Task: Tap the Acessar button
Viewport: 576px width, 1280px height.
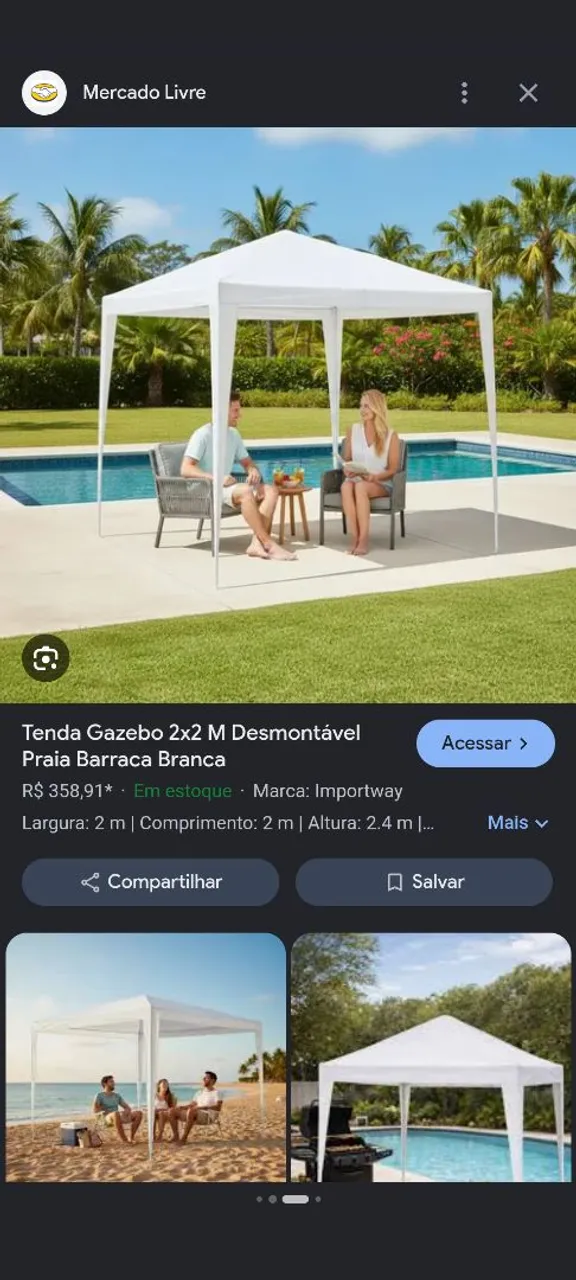Action: [x=485, y=743]
